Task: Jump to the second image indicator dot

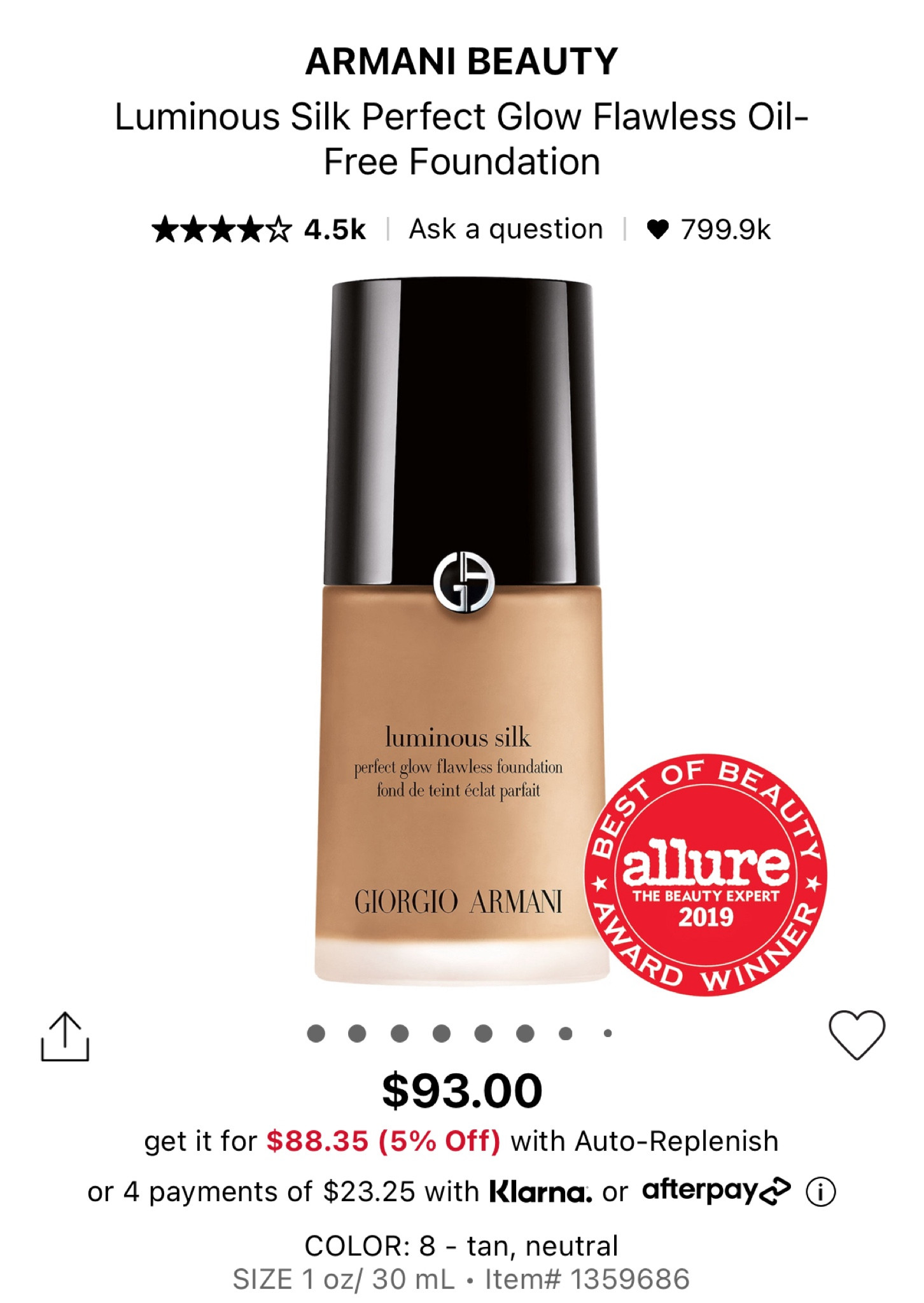Action: 358,1033
